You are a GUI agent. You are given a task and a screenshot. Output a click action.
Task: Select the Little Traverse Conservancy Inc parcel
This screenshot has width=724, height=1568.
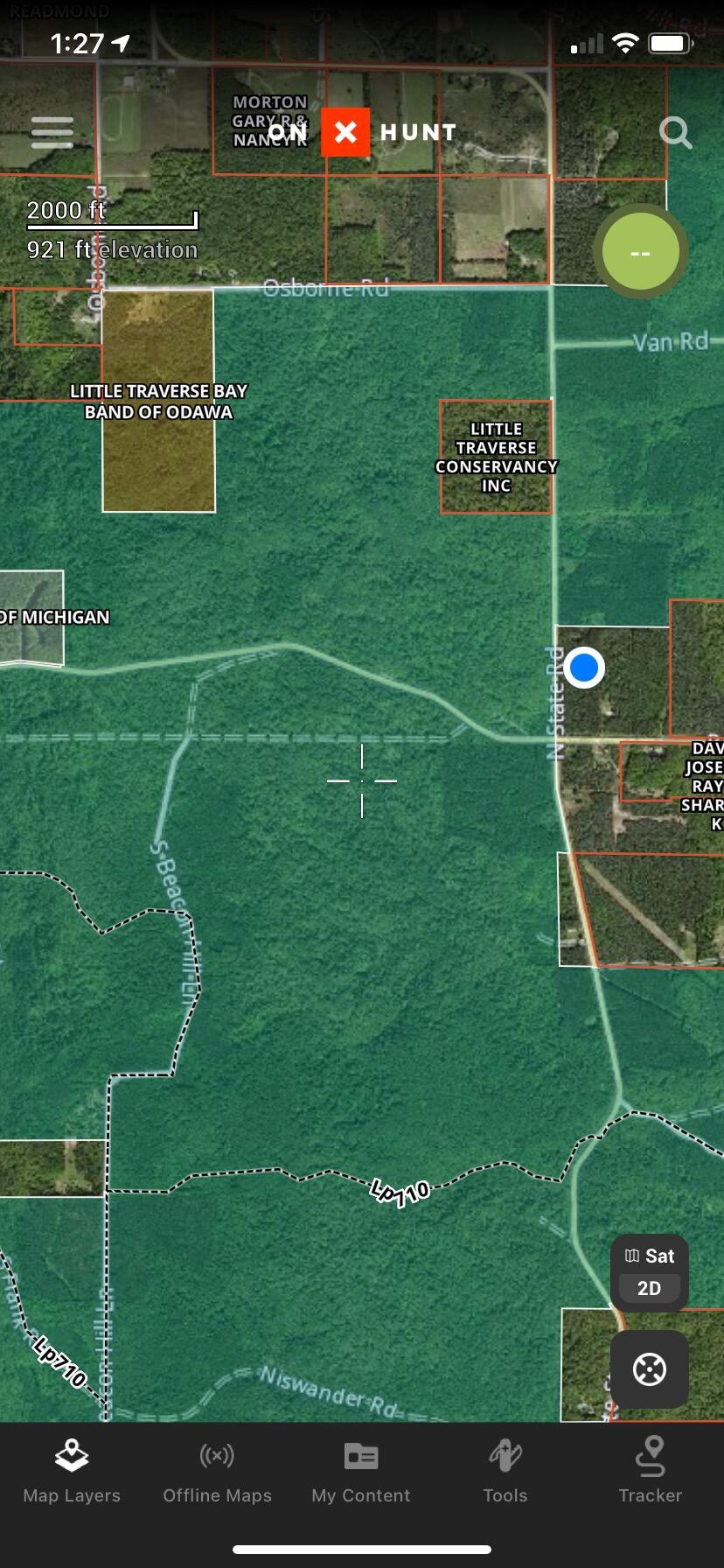coord(496,457)
